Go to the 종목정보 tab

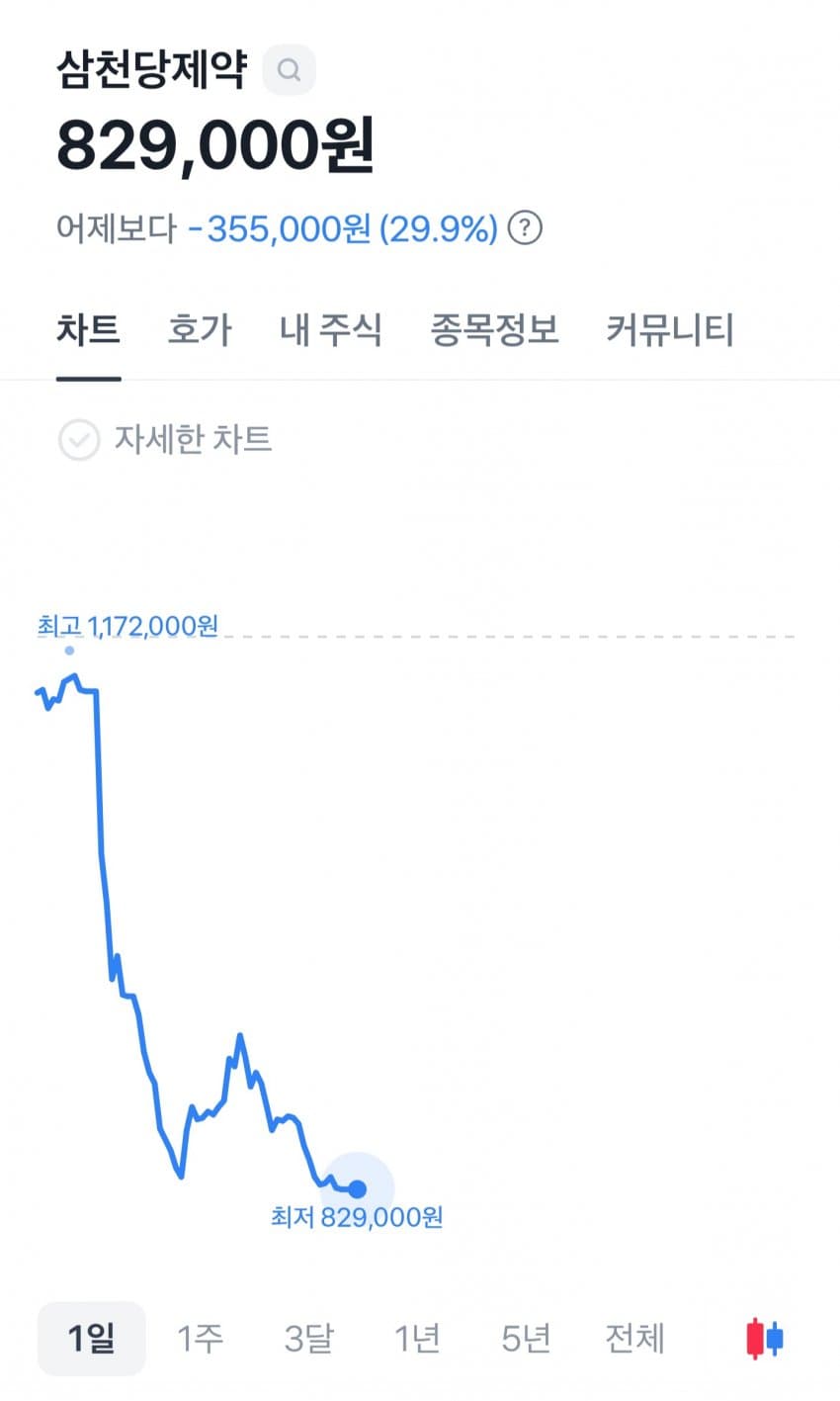[494, 329]
